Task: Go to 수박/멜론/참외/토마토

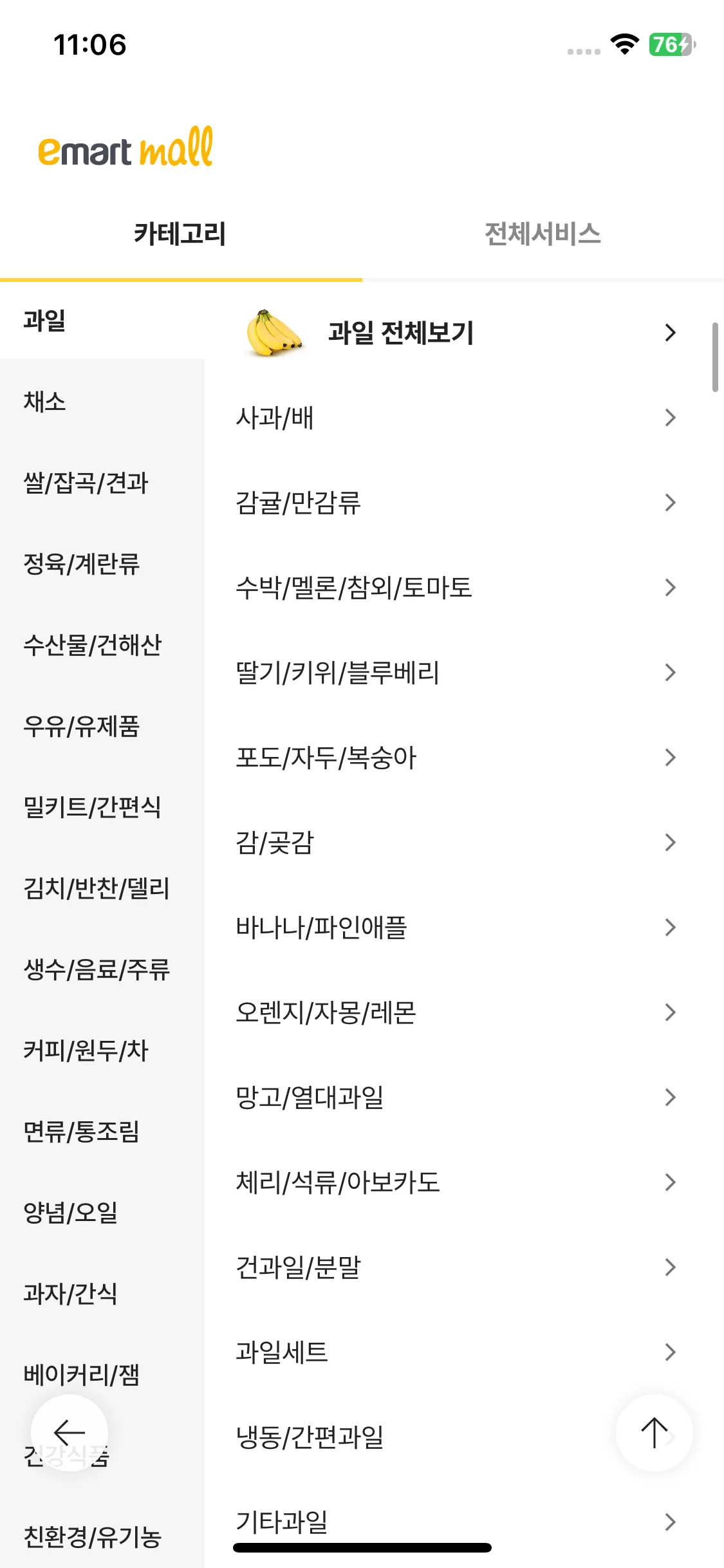Action: 457,588
